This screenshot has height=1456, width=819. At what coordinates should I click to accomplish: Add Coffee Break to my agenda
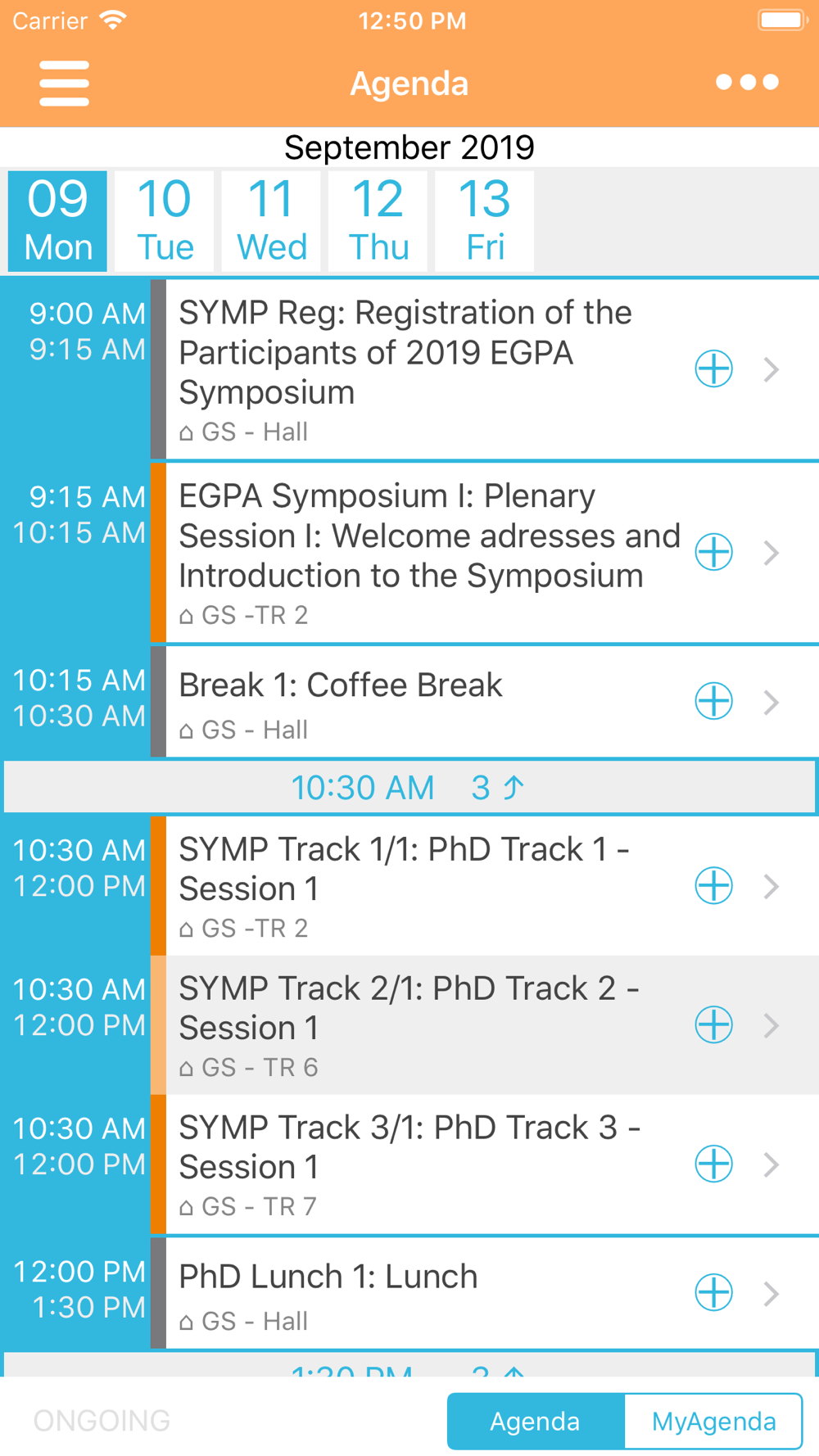click(x=713, y=702)
